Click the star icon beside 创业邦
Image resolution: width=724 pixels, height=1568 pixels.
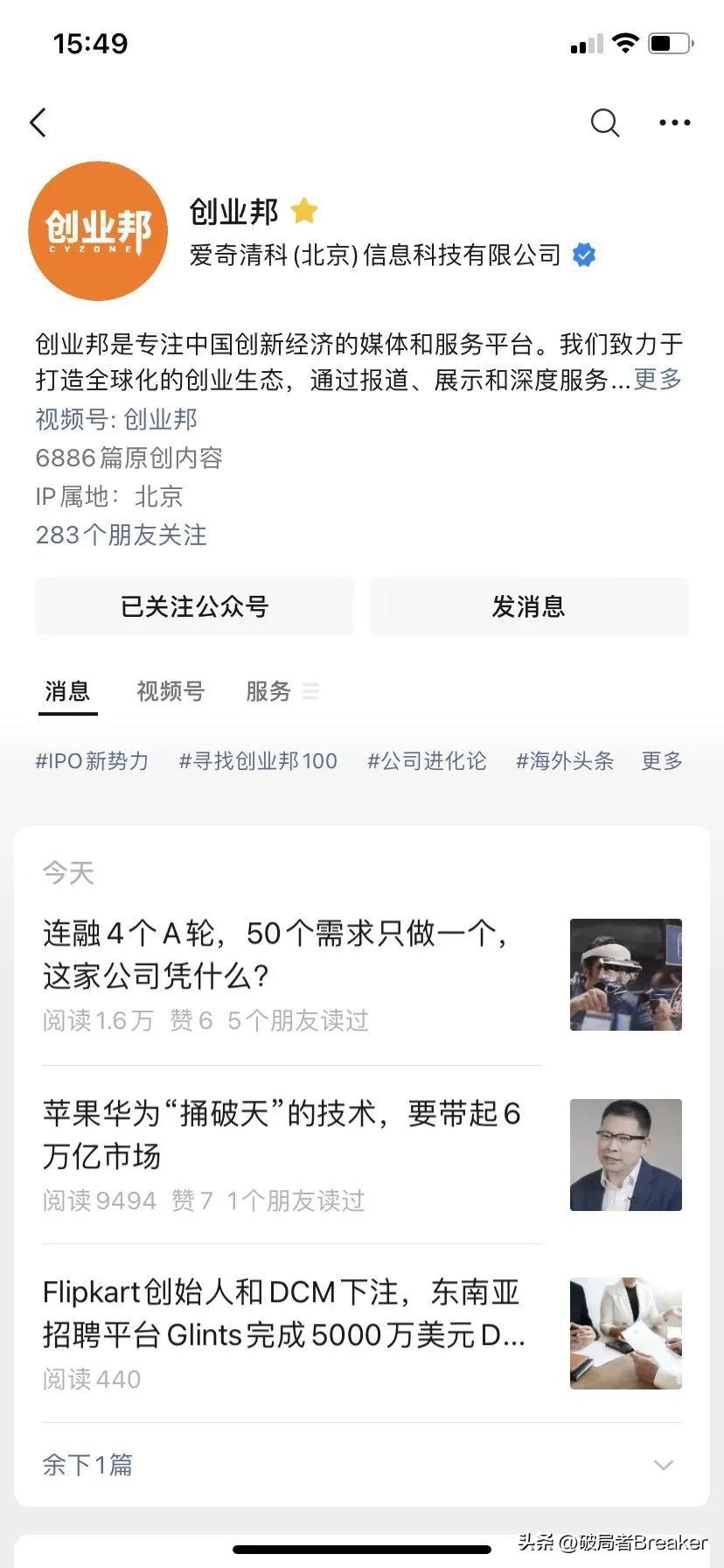(x=303, y=211)
